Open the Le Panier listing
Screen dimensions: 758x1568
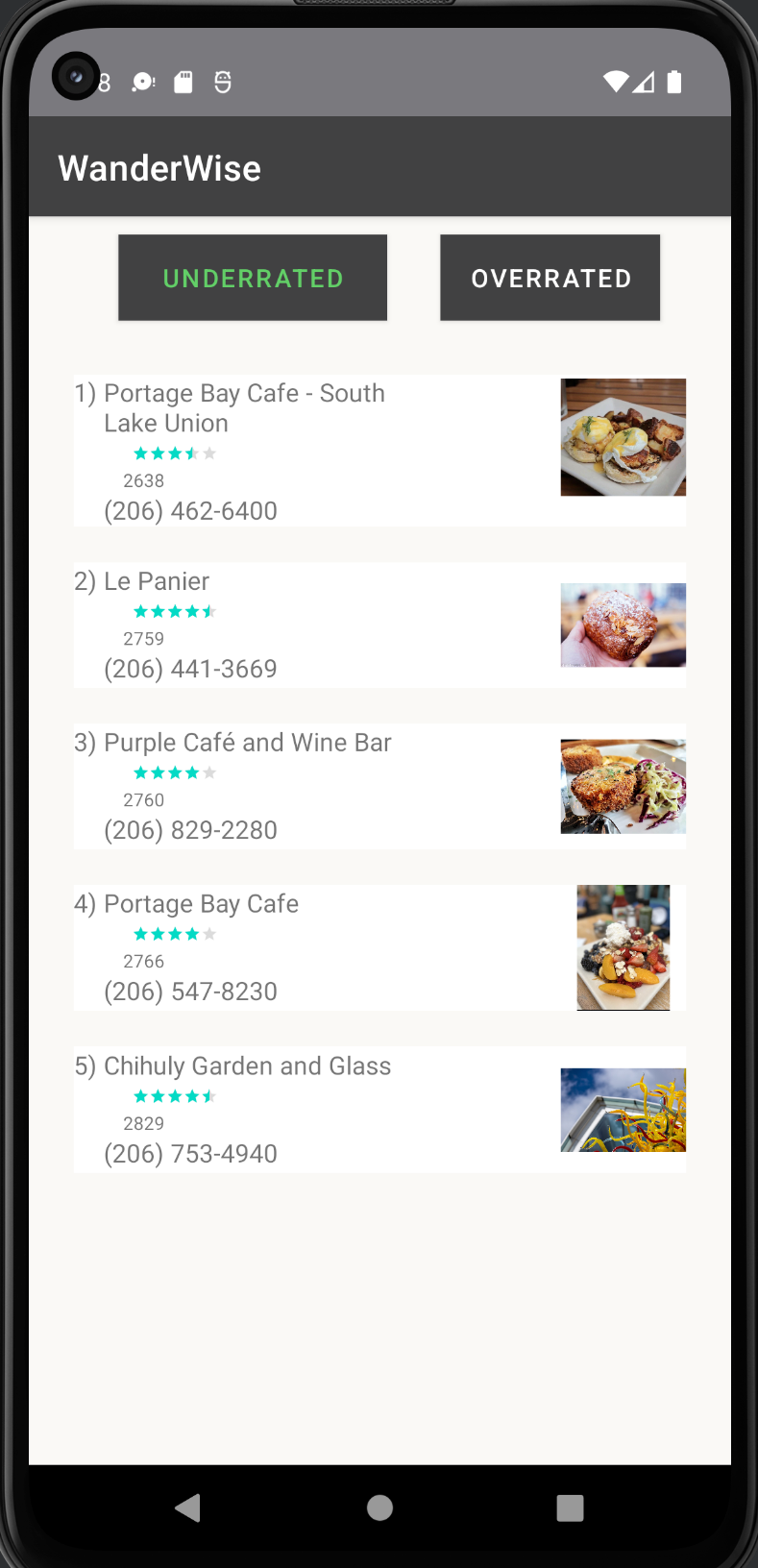[x=157, y=581]
